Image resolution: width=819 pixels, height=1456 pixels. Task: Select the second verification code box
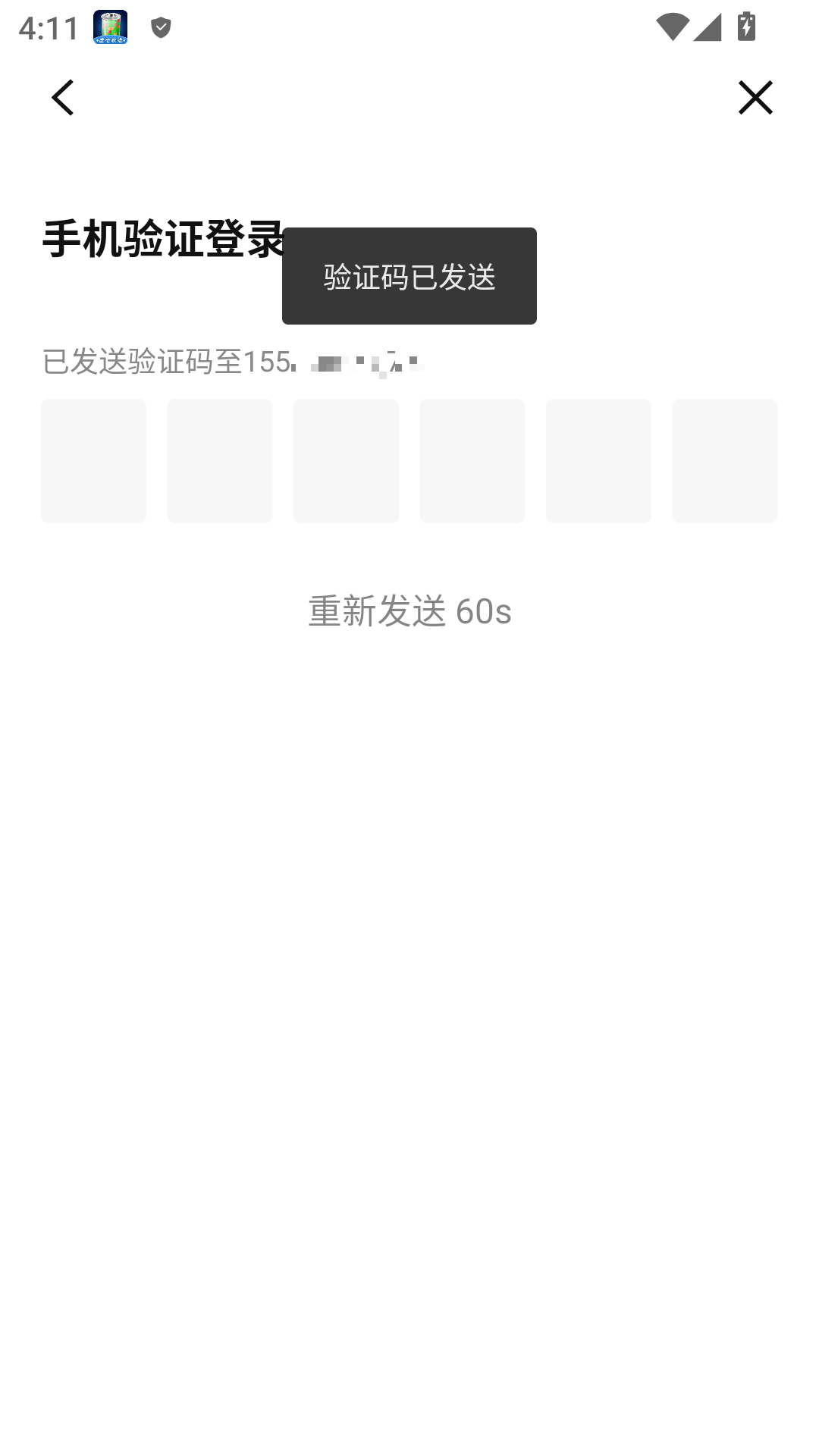click(x=220, y=460)
